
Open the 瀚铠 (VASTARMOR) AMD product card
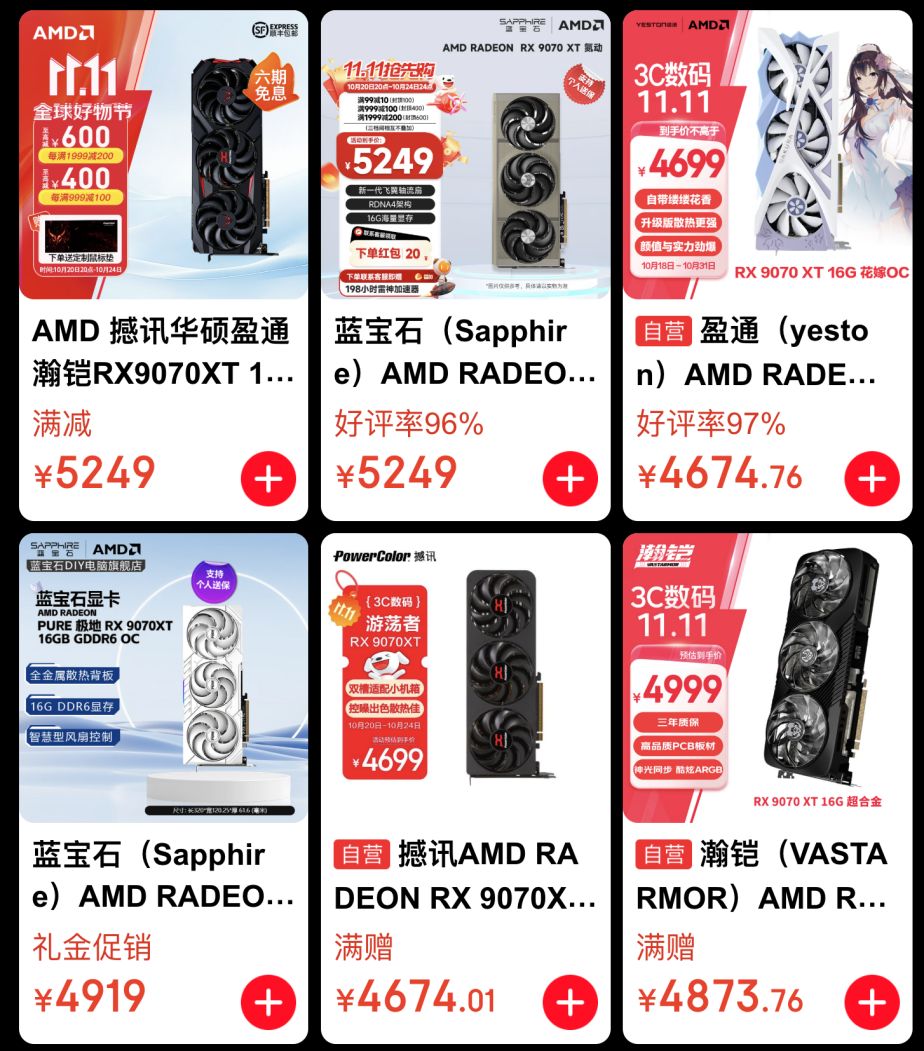(x=767, y=875)
